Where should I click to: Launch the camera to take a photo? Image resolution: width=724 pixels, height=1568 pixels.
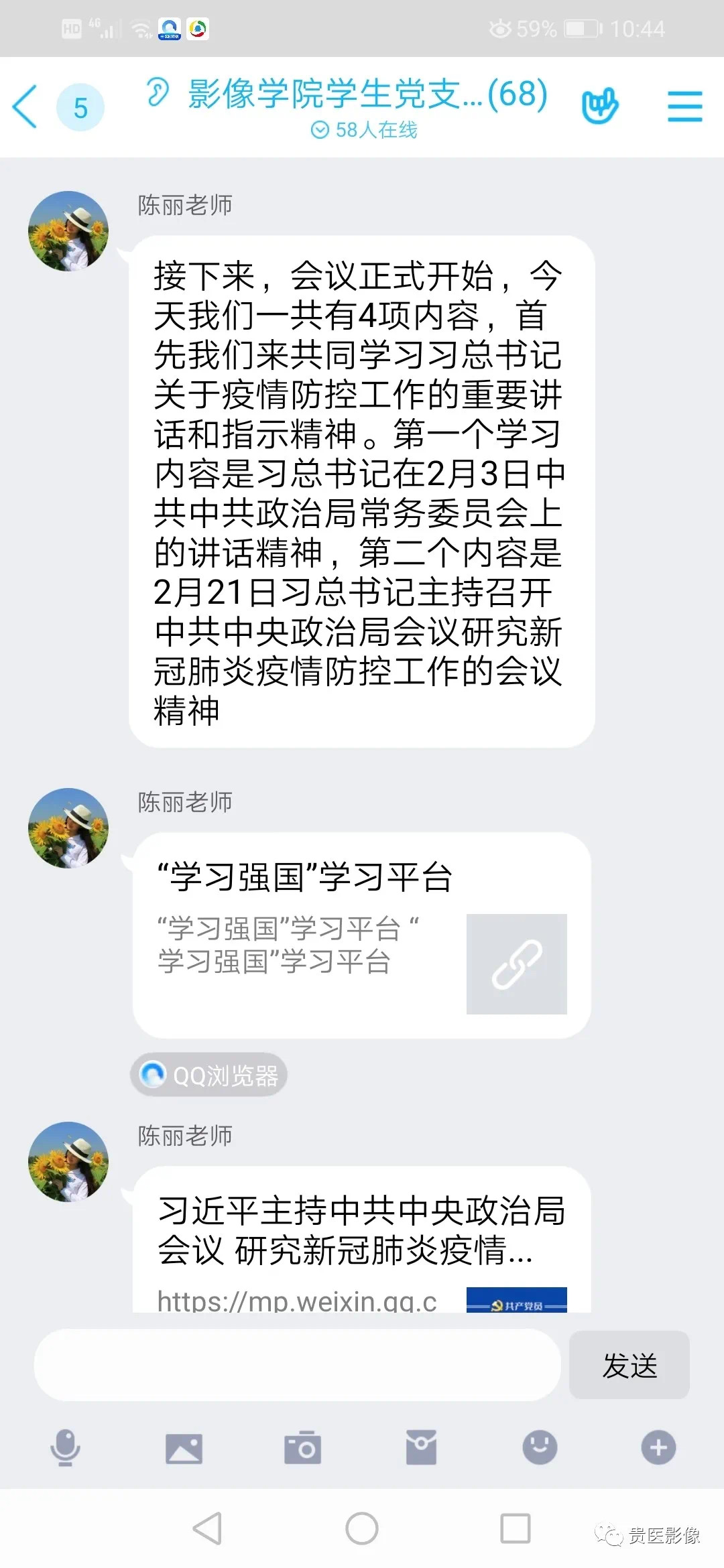tap(302, 1448)
